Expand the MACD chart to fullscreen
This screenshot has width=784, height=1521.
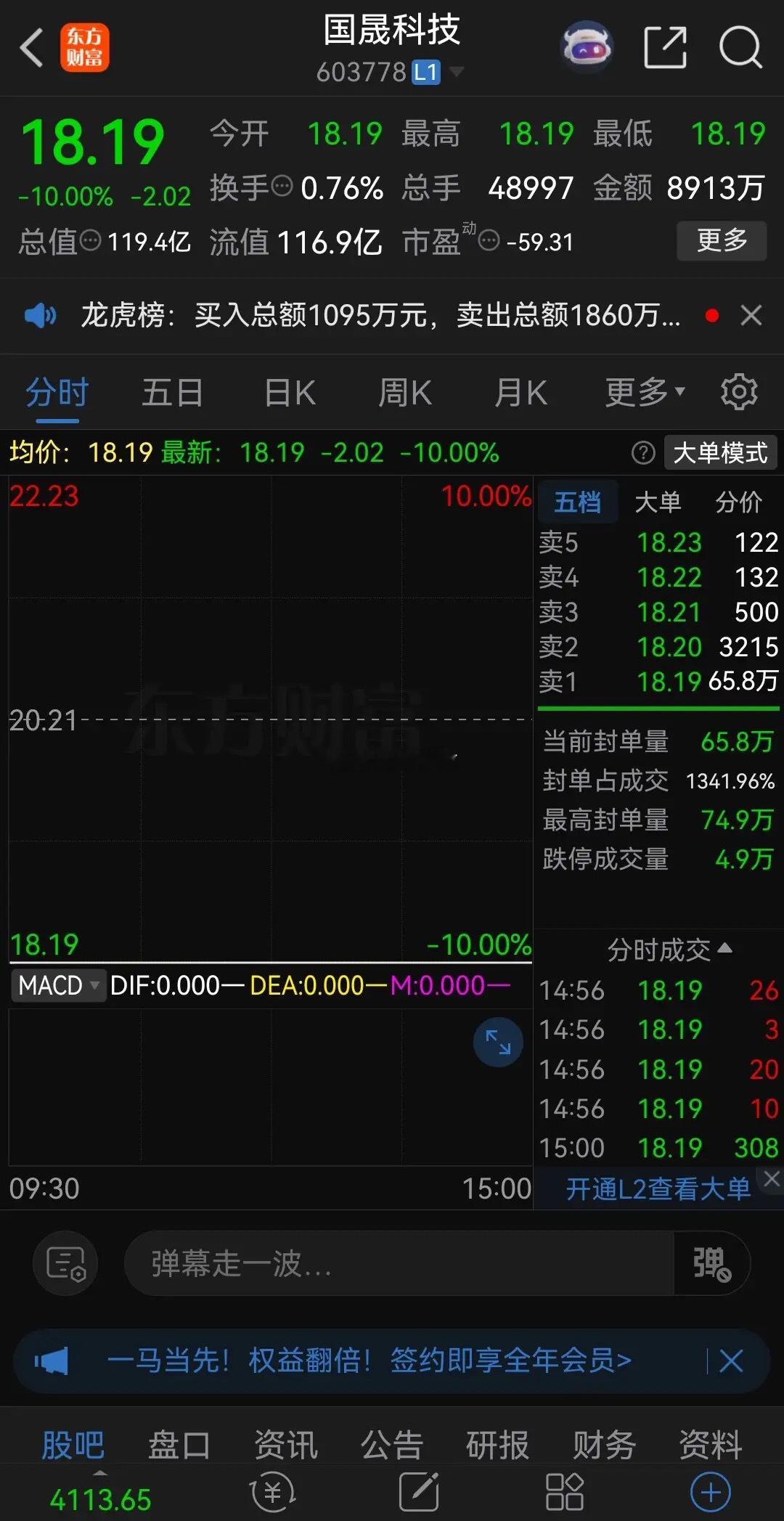(497, 1042)
